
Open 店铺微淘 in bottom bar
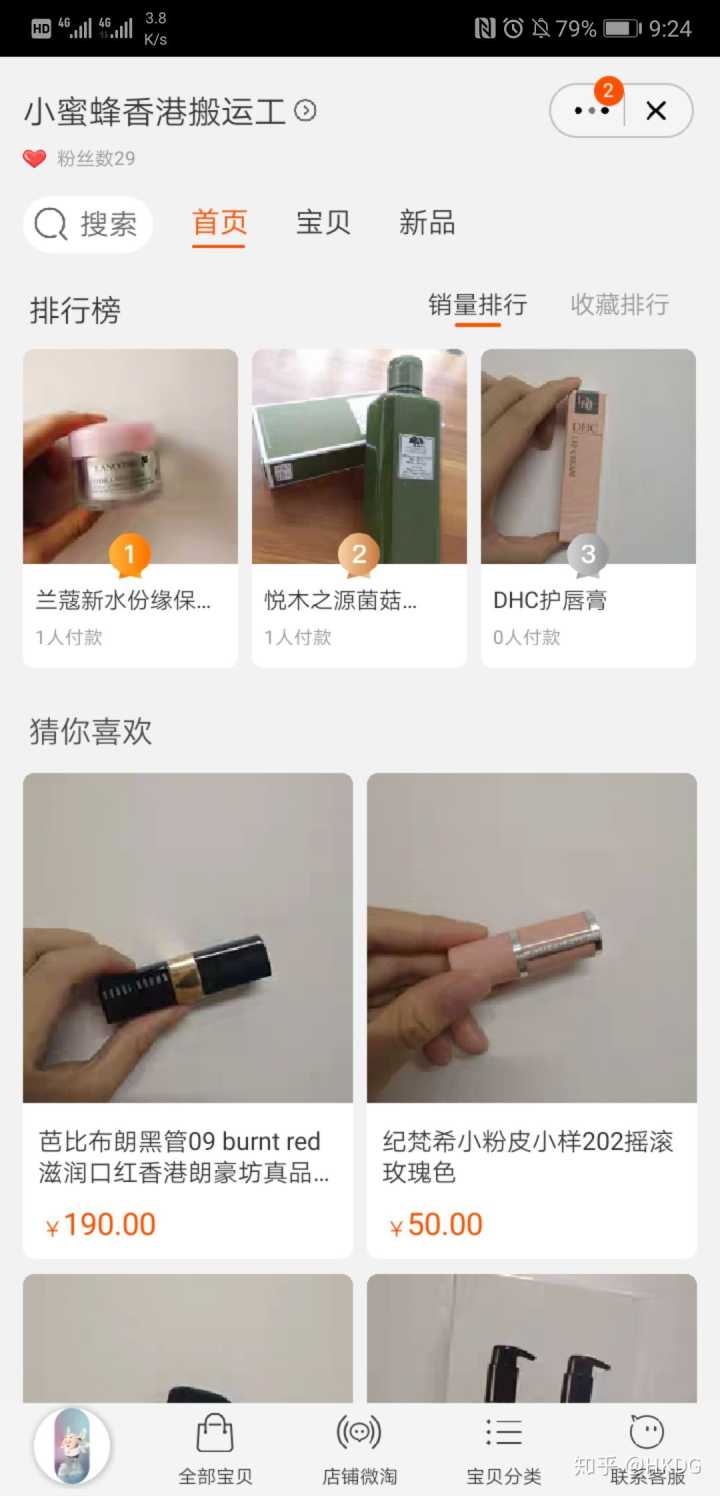point(359,1449)
